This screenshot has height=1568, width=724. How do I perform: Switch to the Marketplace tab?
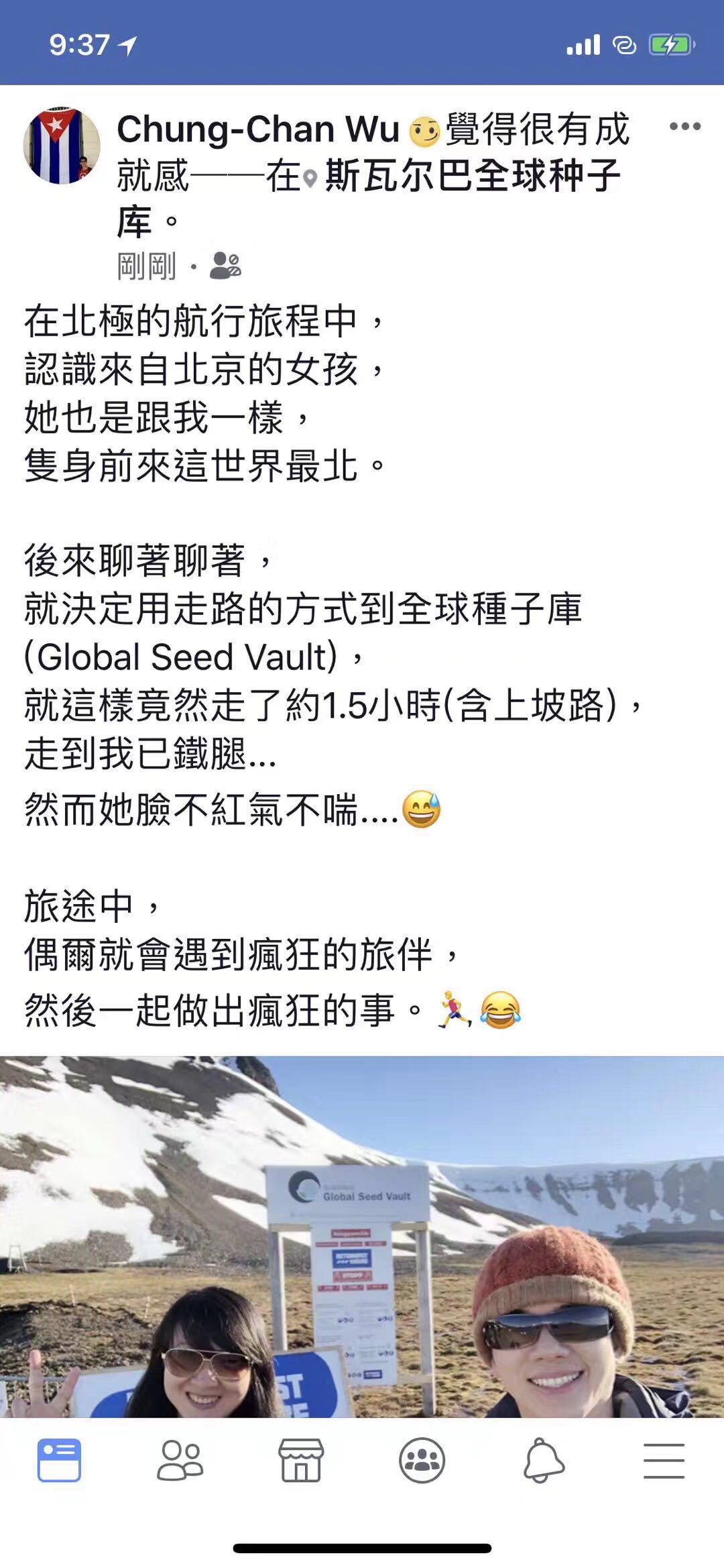coord(301,1460)
